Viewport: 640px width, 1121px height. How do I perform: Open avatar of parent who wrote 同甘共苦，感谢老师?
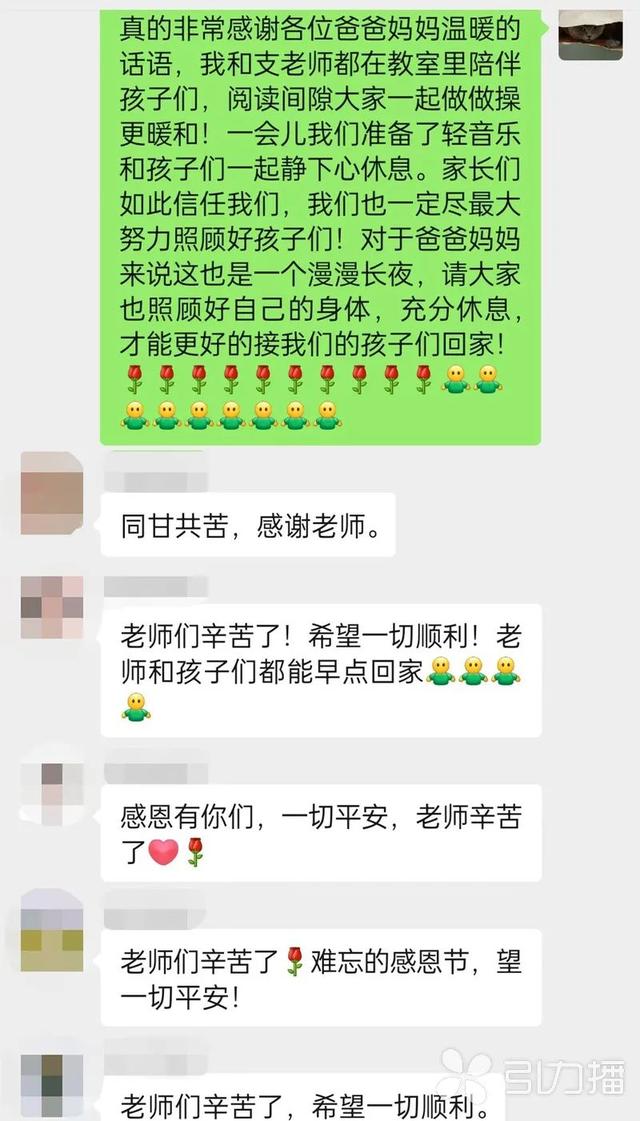pos(52,484)
